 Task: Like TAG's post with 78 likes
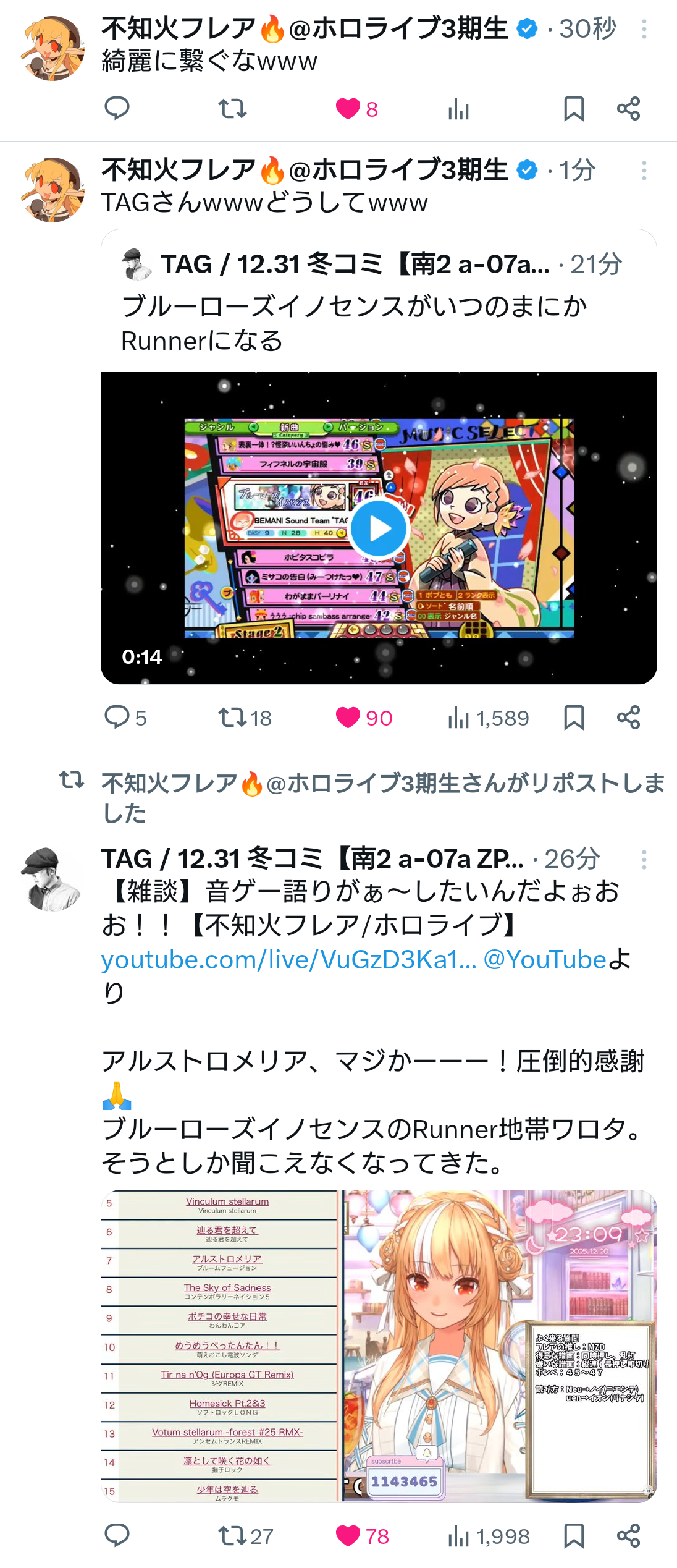pos(362,1536)
